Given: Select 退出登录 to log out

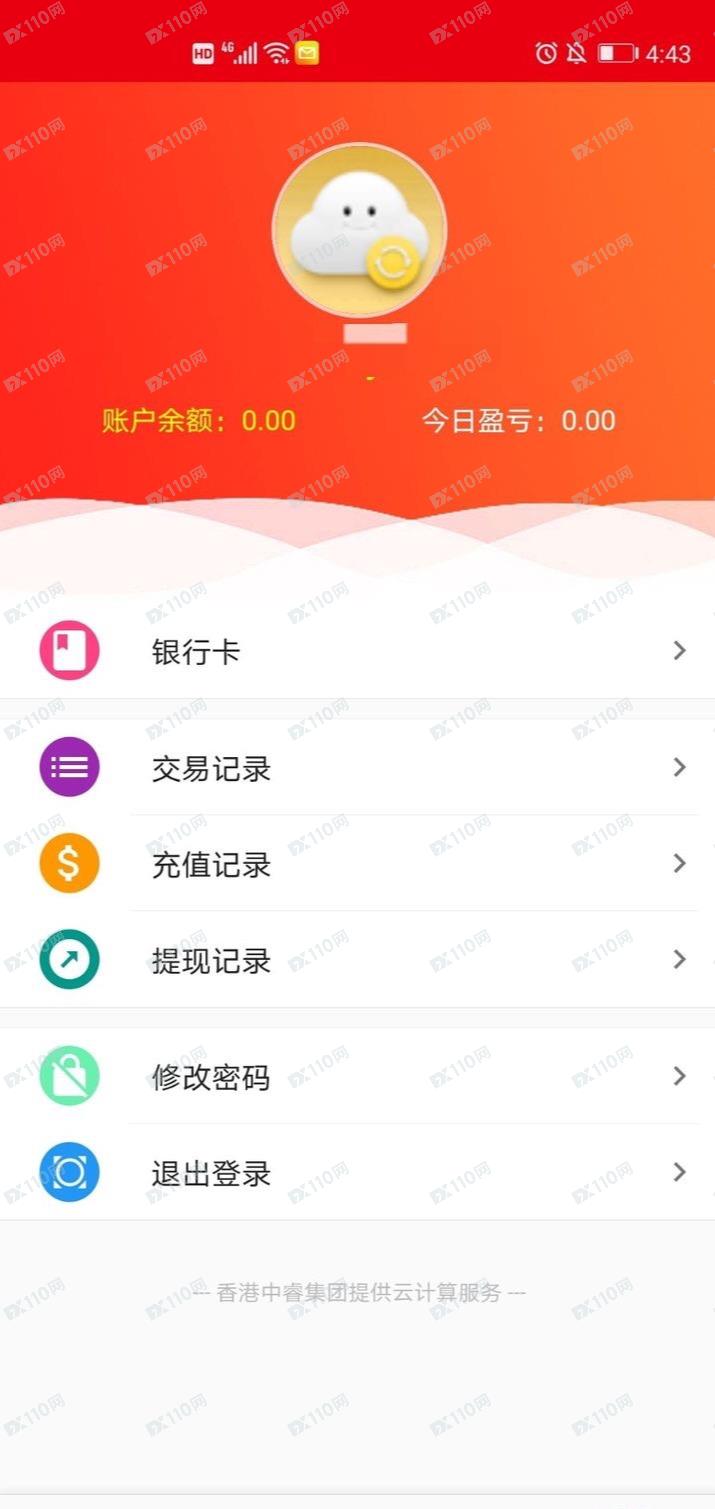Looking at the screenshot, I should [x=357, y=1172].
